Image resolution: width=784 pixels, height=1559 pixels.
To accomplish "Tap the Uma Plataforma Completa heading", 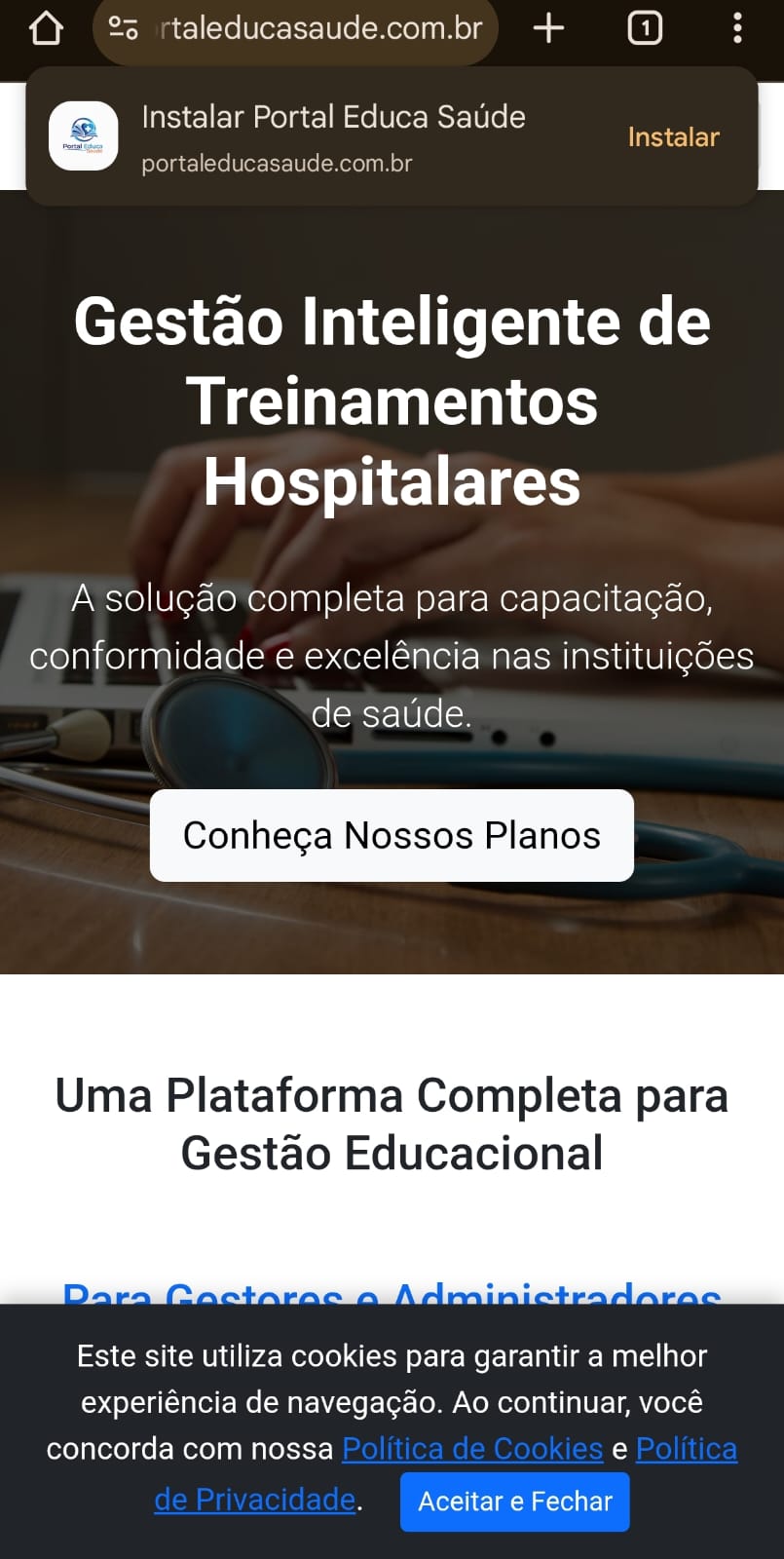I will 392,1123.
